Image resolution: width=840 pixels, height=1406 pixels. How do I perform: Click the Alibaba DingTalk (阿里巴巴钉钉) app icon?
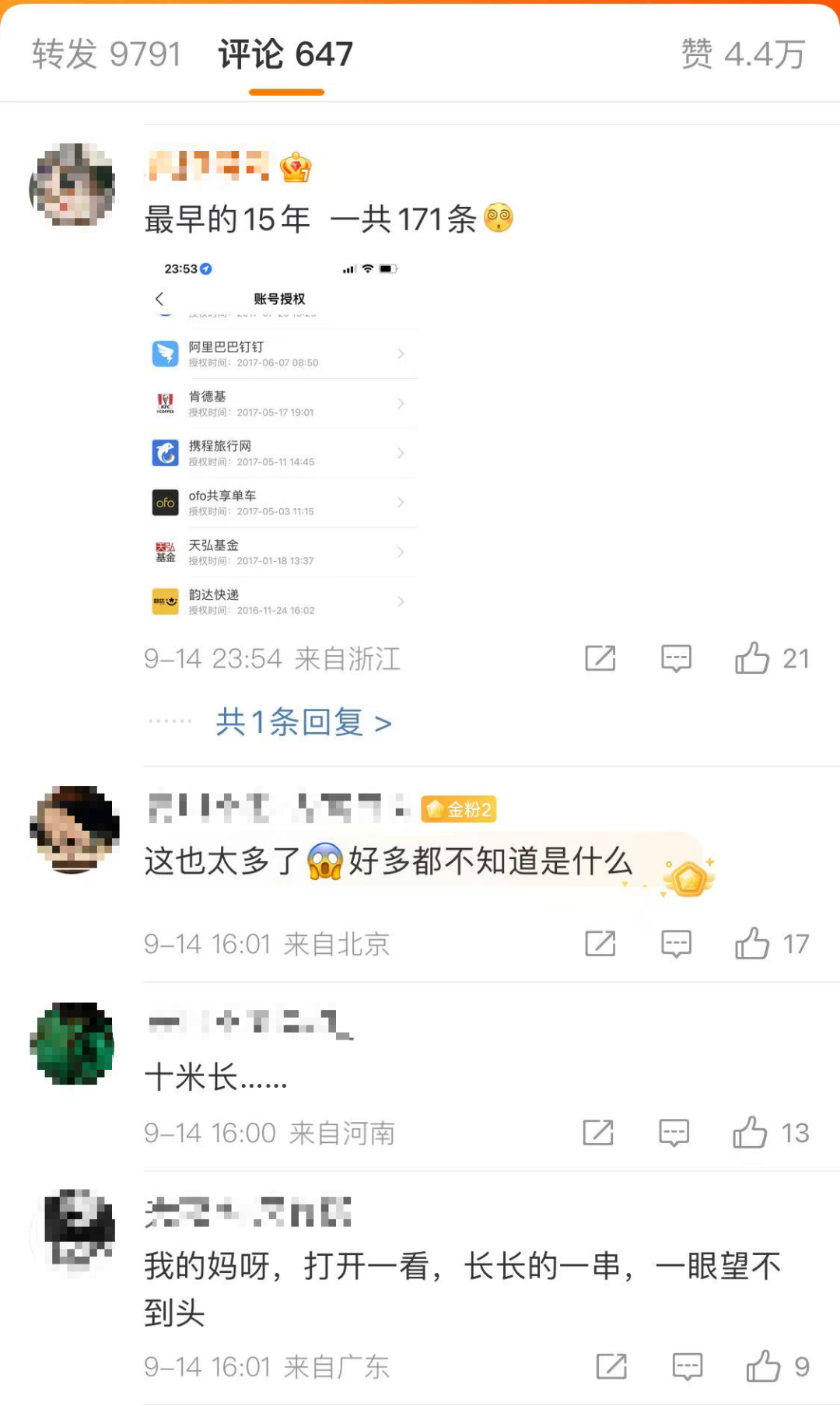pyautogui.click(x=164, y=353)
